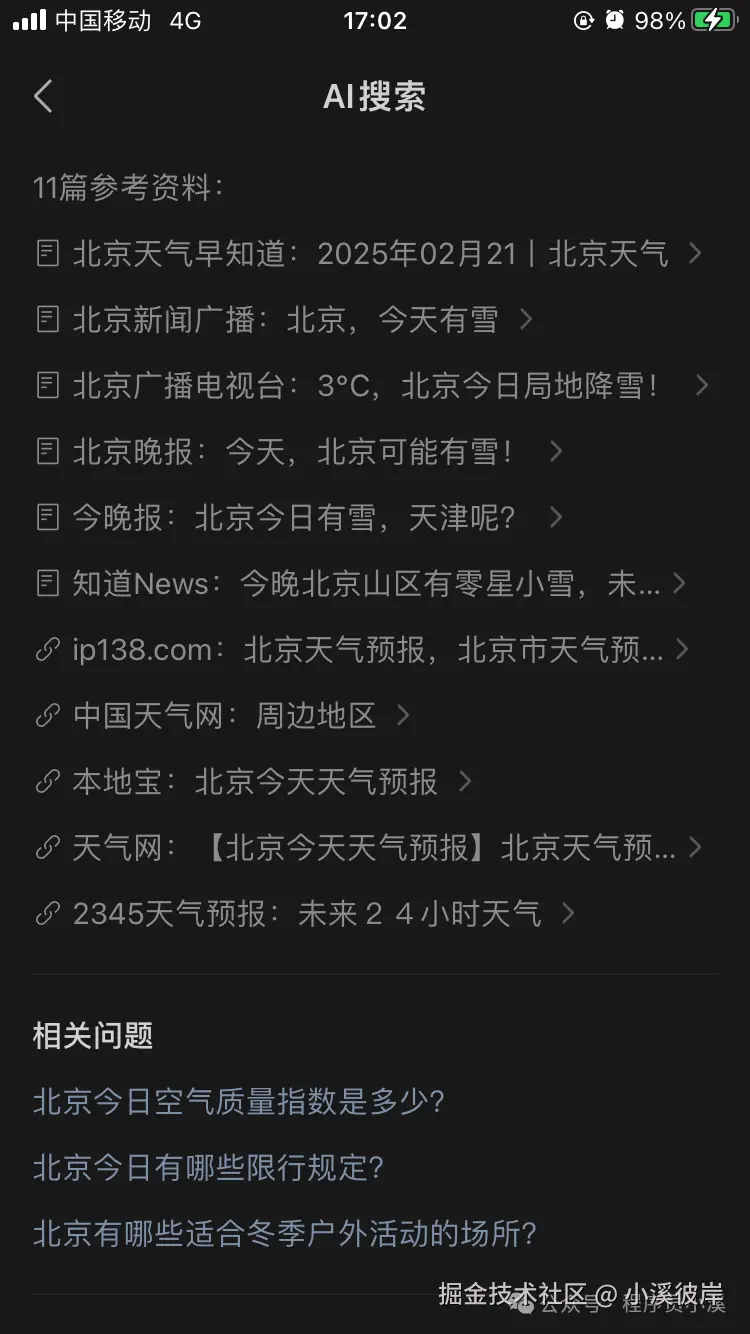Click the document icon beside 北京新闻广播

(x=46, y=319)
